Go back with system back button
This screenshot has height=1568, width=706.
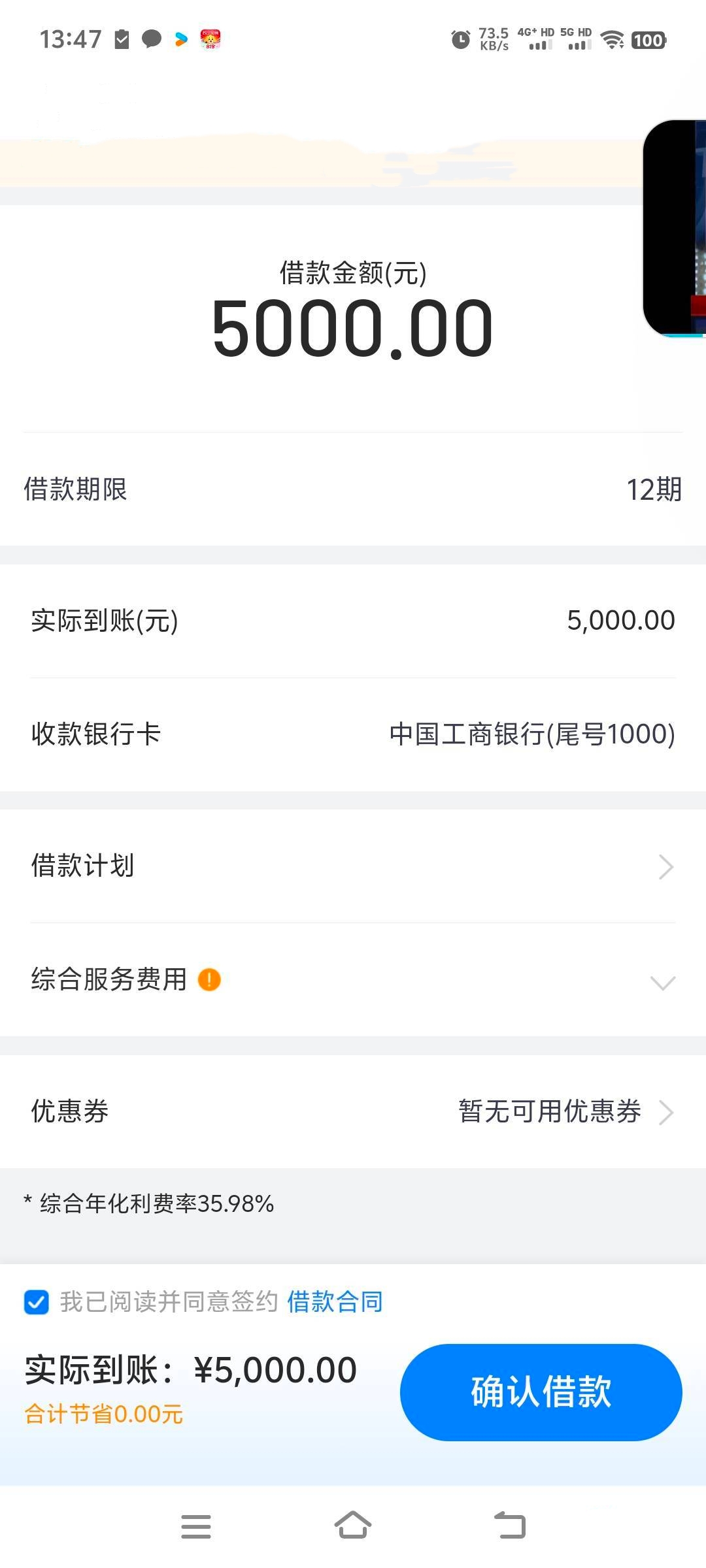(x=510, y=1526)
